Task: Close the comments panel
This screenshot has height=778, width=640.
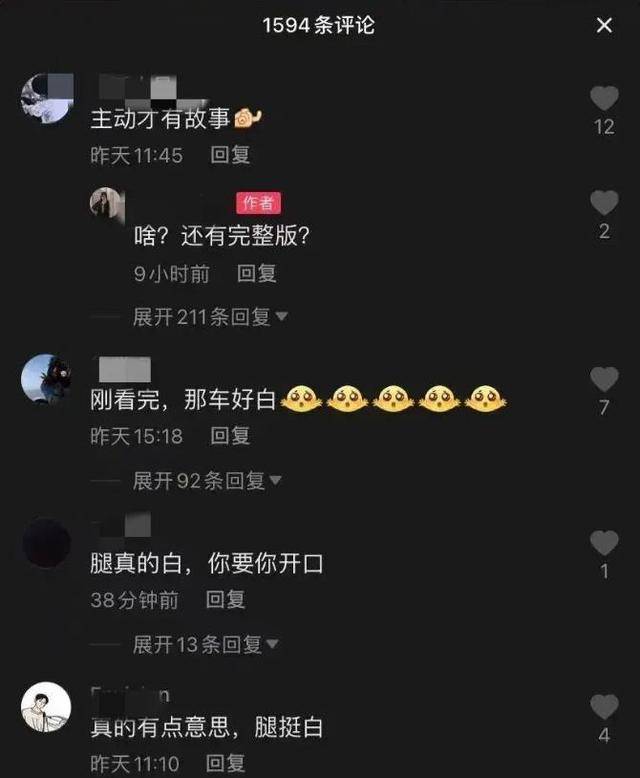Action: pos(604,26)
